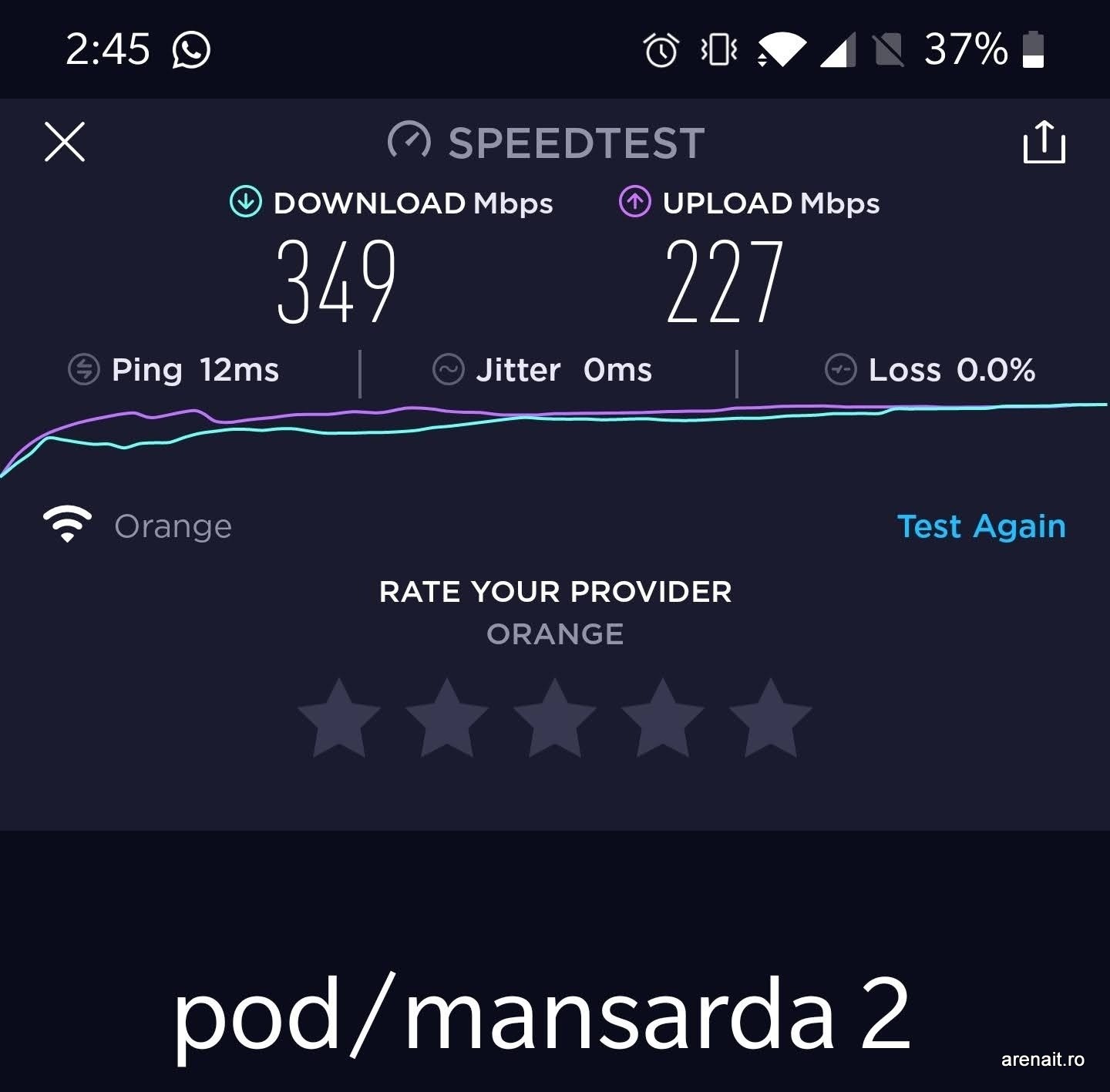Rate Orange with one star

339,718
